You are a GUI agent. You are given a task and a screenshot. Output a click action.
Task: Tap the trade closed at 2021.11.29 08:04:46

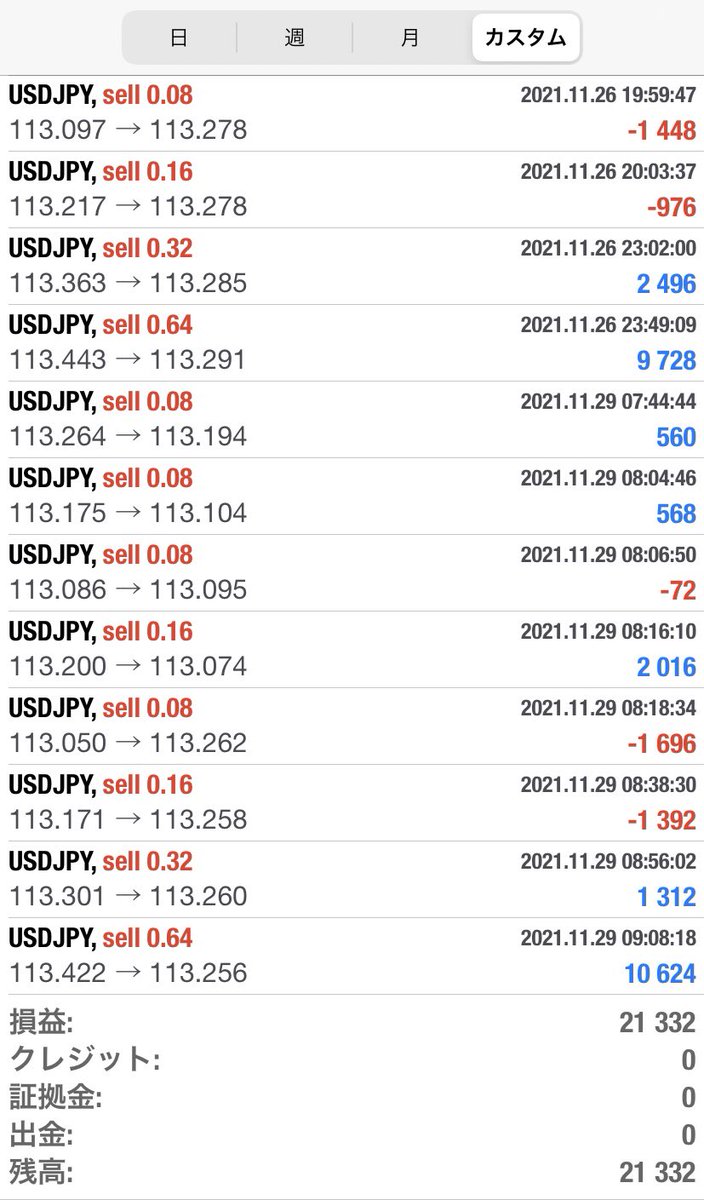coord(352,496)
